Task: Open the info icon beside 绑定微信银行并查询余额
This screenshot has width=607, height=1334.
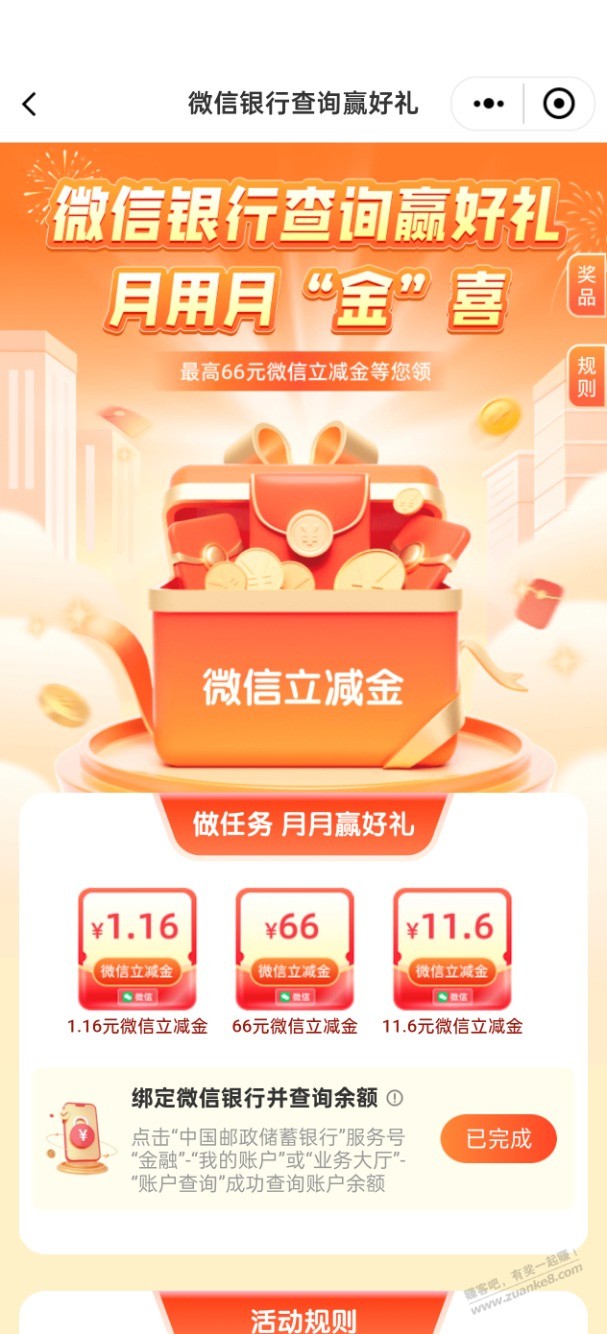Action: pos(395,1098)
